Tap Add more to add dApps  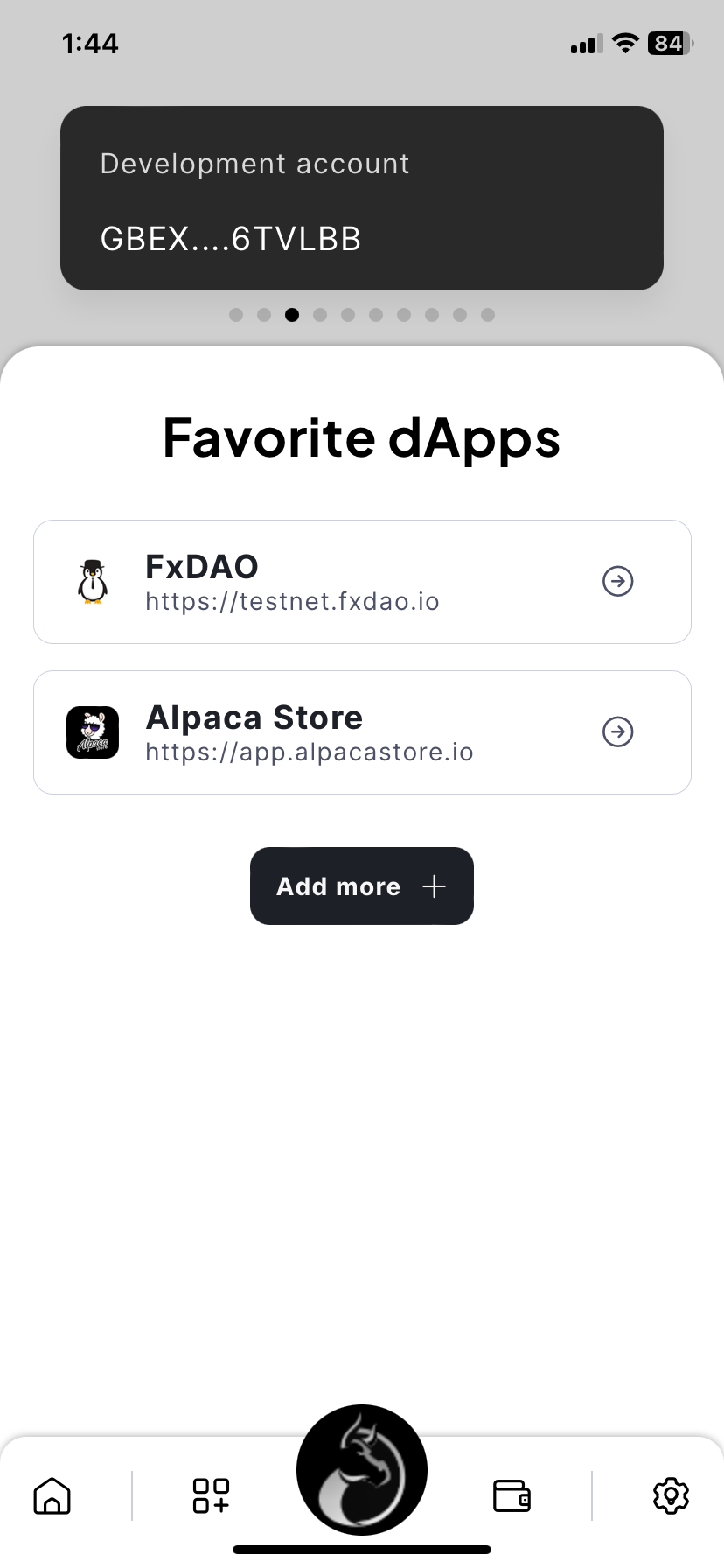click(362, 885)
